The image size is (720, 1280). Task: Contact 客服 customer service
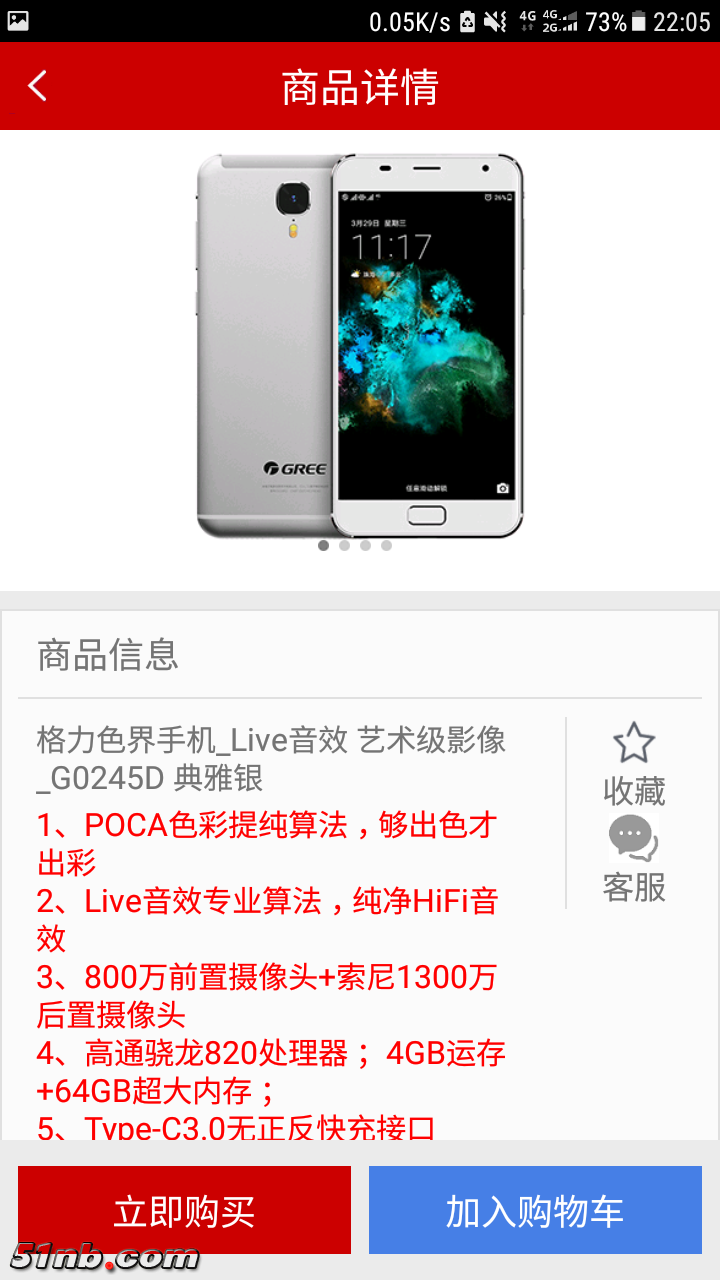tap(634, 858)
